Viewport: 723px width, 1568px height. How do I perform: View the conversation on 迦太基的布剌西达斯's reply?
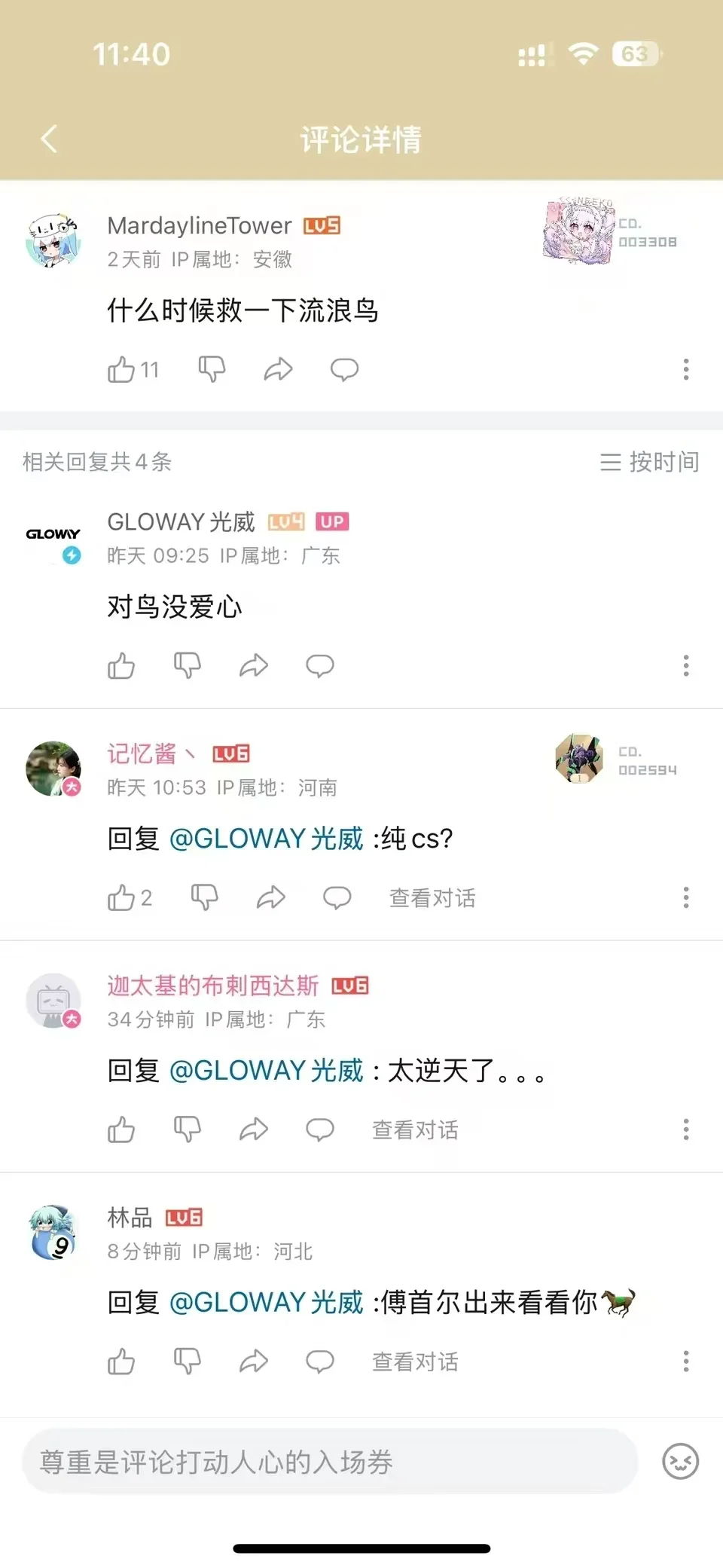click(415, 1129)
